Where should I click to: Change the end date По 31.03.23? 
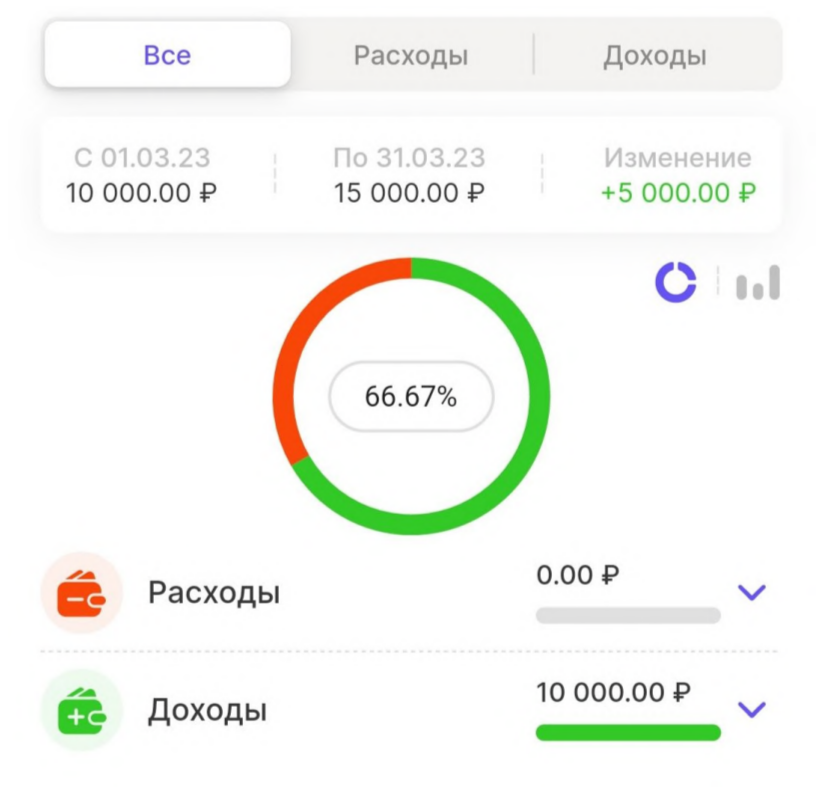pos(409,175)
